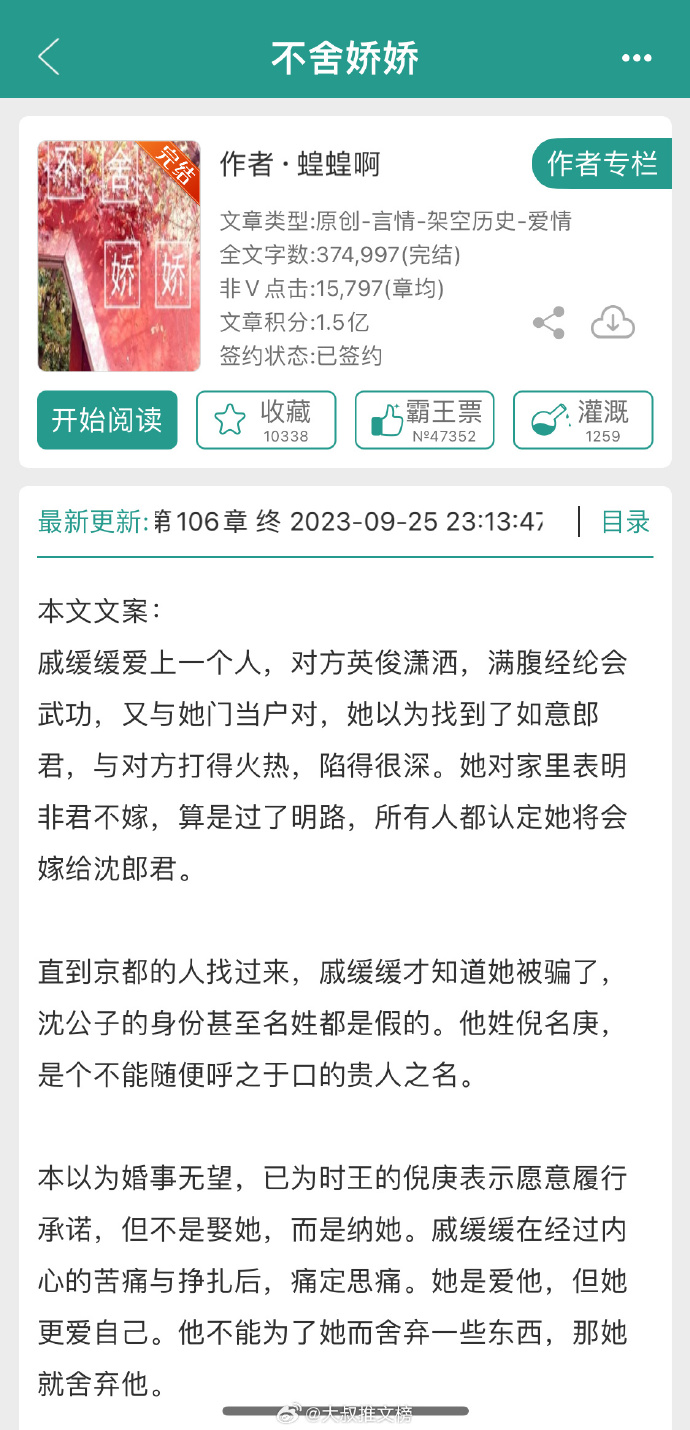Open the latest update 第106章 终
The width and height of the screenshot is (690, 1430).
[x=348, y=522]
